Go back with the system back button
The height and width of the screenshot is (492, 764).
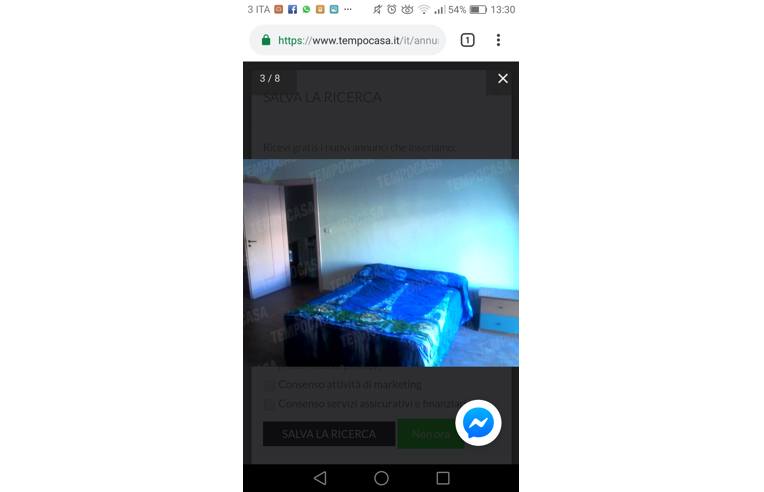[x=320, y=478]
